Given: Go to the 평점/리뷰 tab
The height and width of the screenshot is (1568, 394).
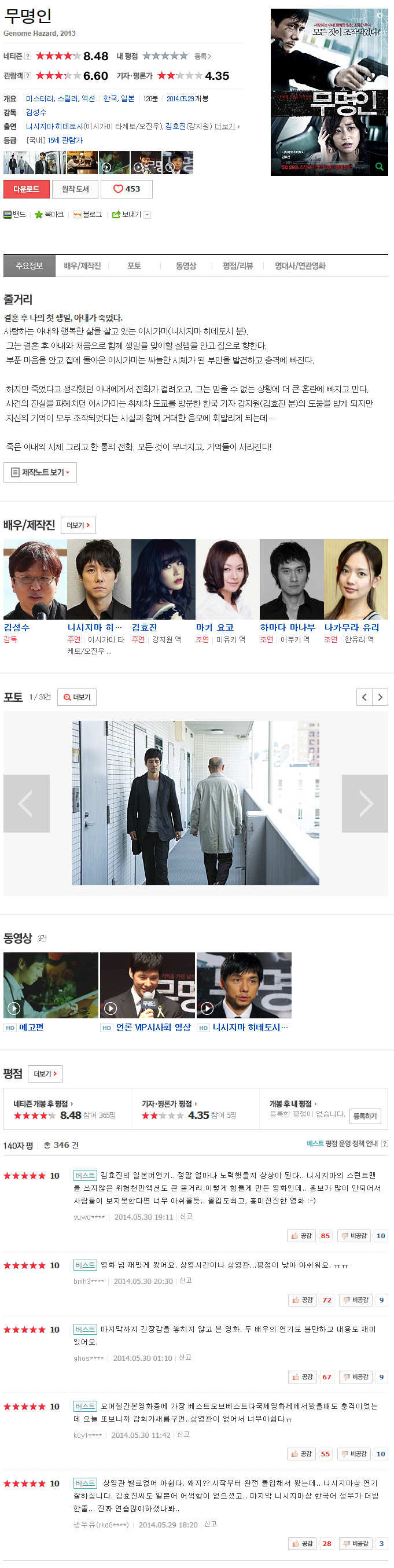Looking at the screenshot, I should click(237, 266).
